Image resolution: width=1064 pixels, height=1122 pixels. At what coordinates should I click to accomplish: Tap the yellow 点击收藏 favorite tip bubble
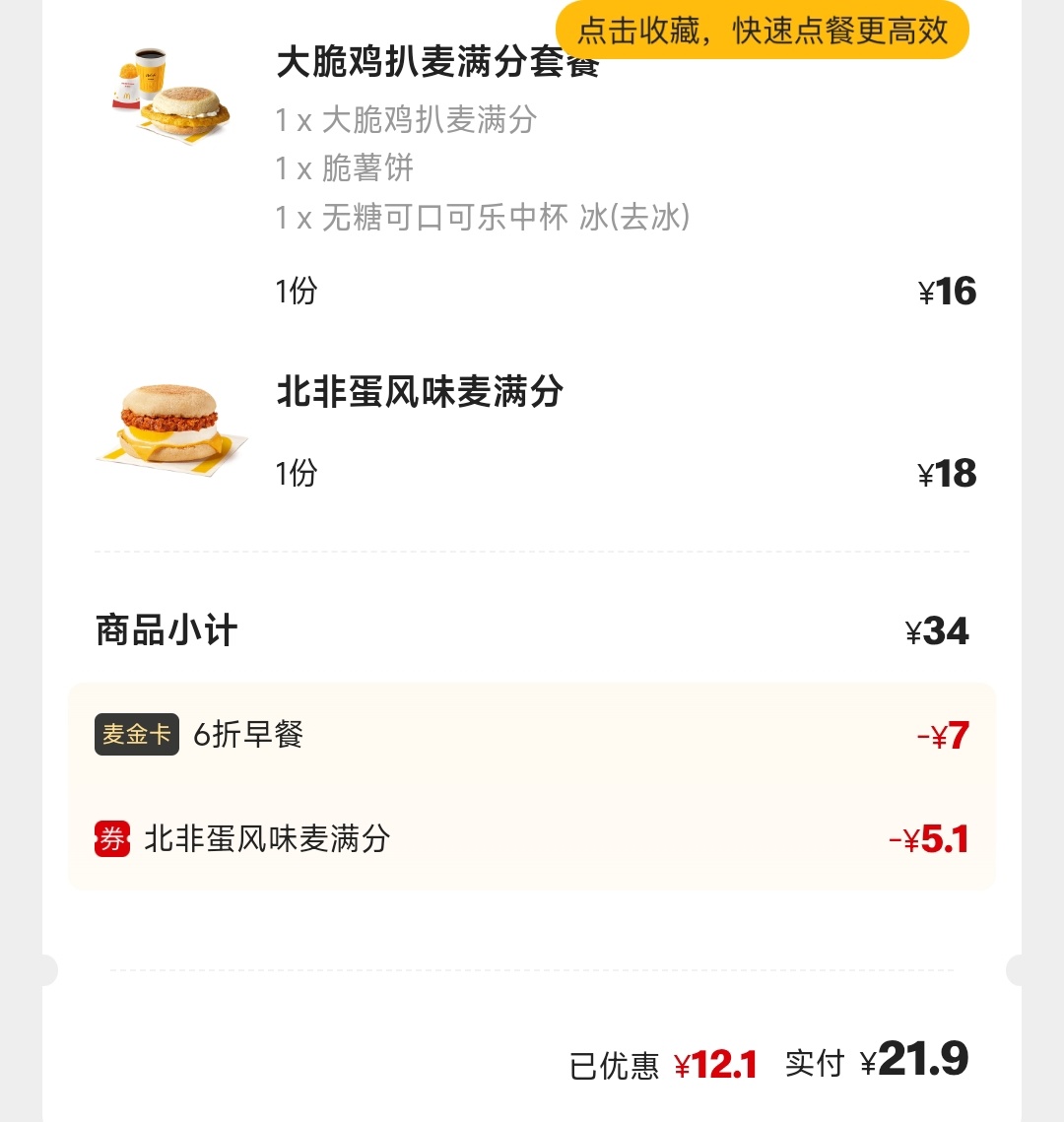tap(762, 31)
